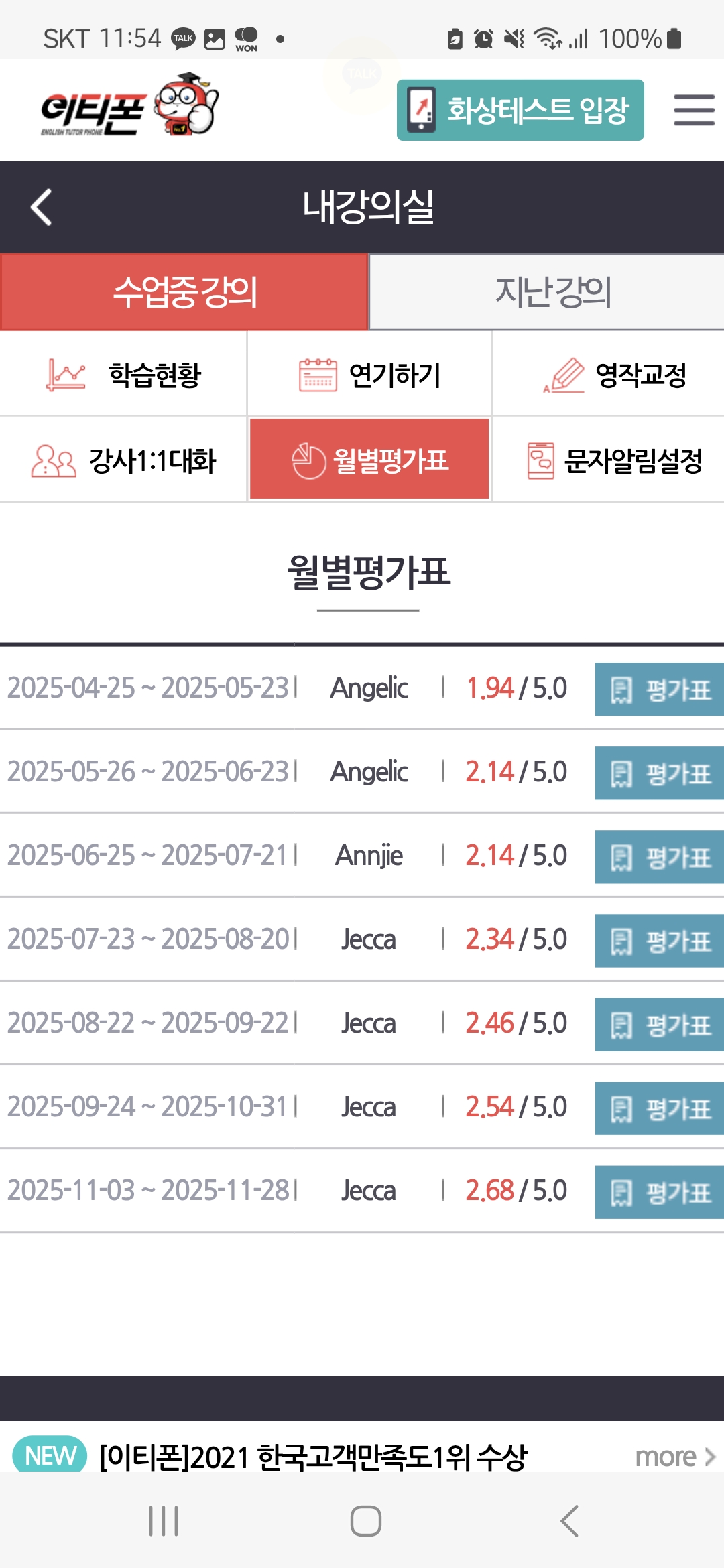This screenshot has width=724, height=1568.
Task: Open 강사1:1대화 tutor chat
Action: [124, 460]
